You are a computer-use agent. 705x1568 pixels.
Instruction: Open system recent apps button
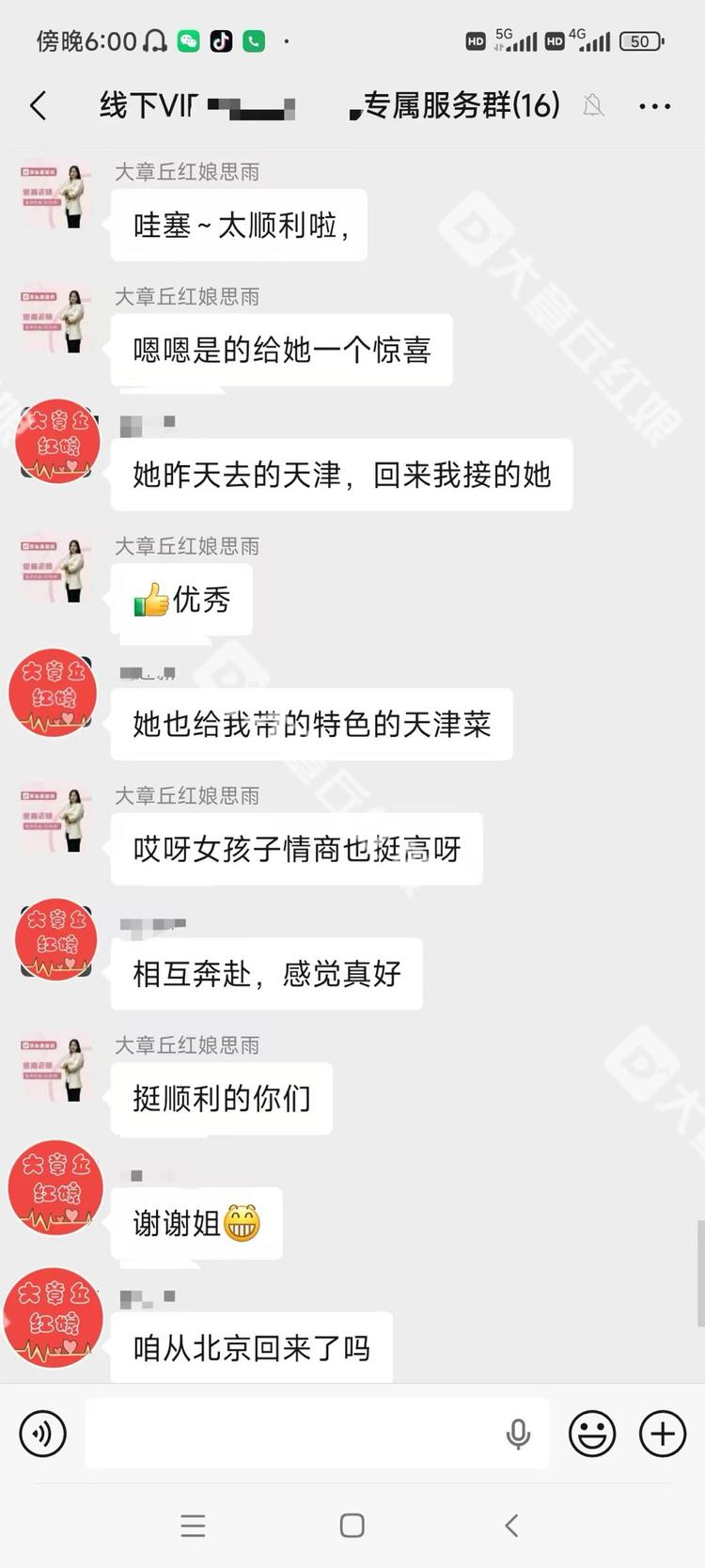[193, 1526]
